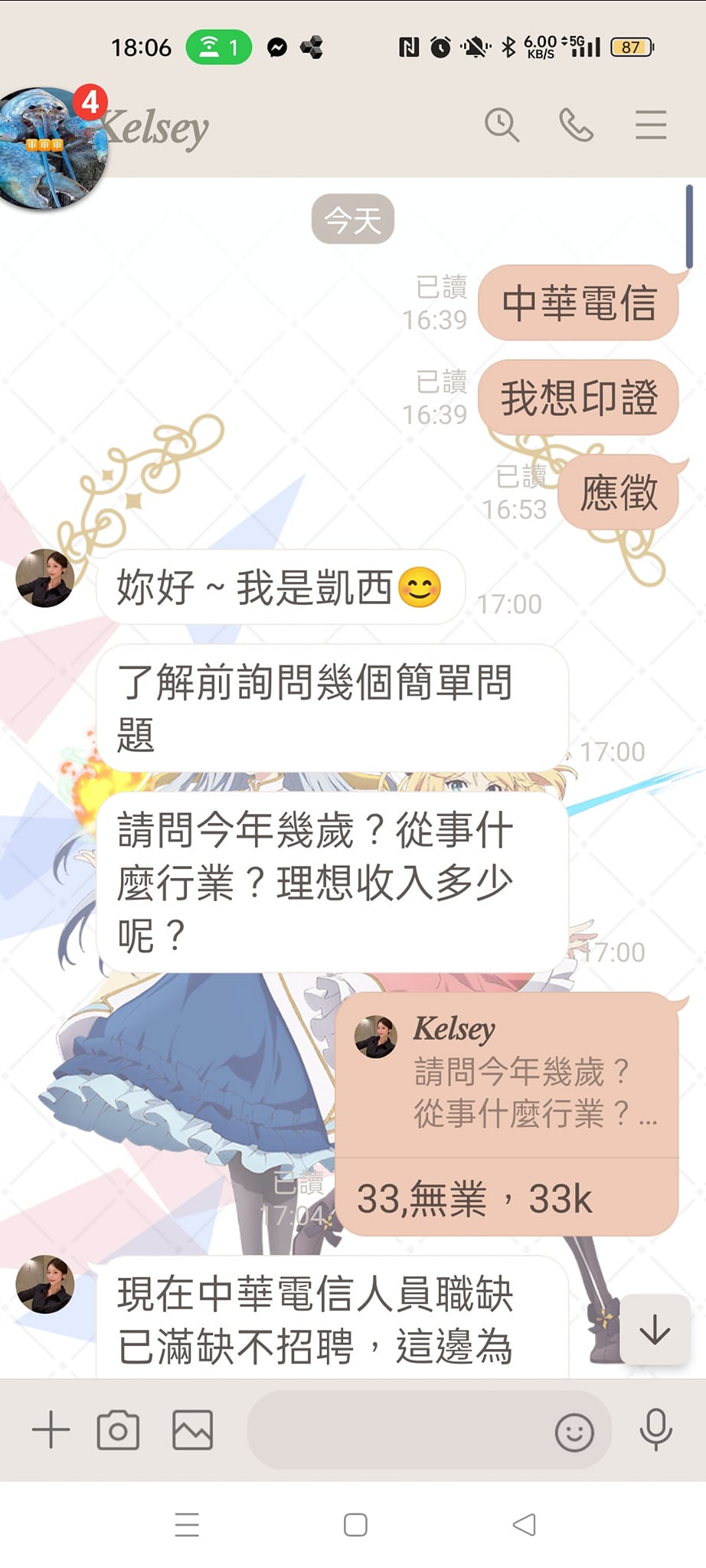Image resolution: width=706 pixels, height=1568 pixels.
Task: Search within the Kelsey chat
Action: [502, 125]
